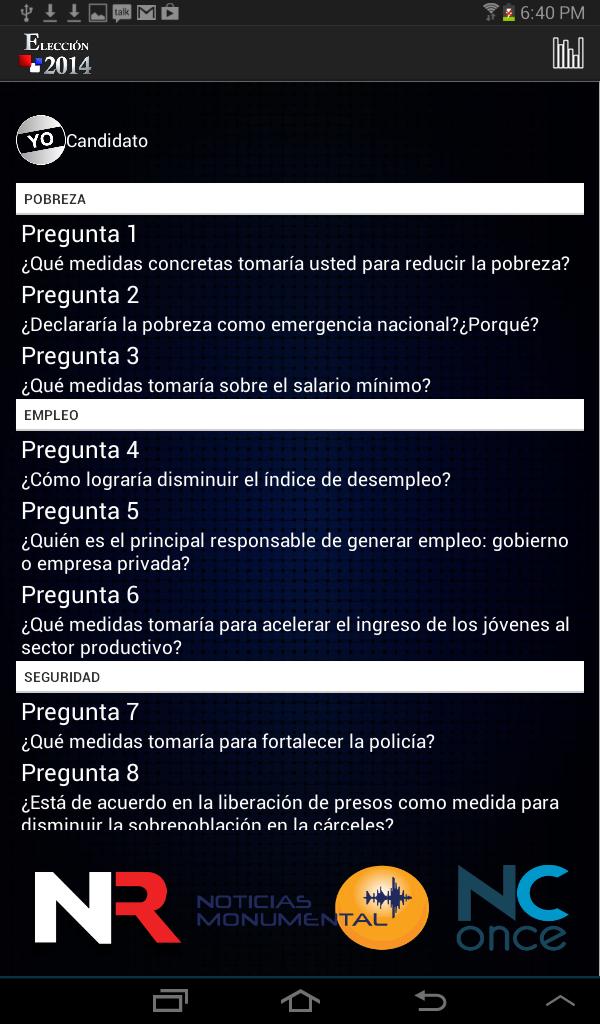Open Pregunta 2 on national emergency

(280, 310)
